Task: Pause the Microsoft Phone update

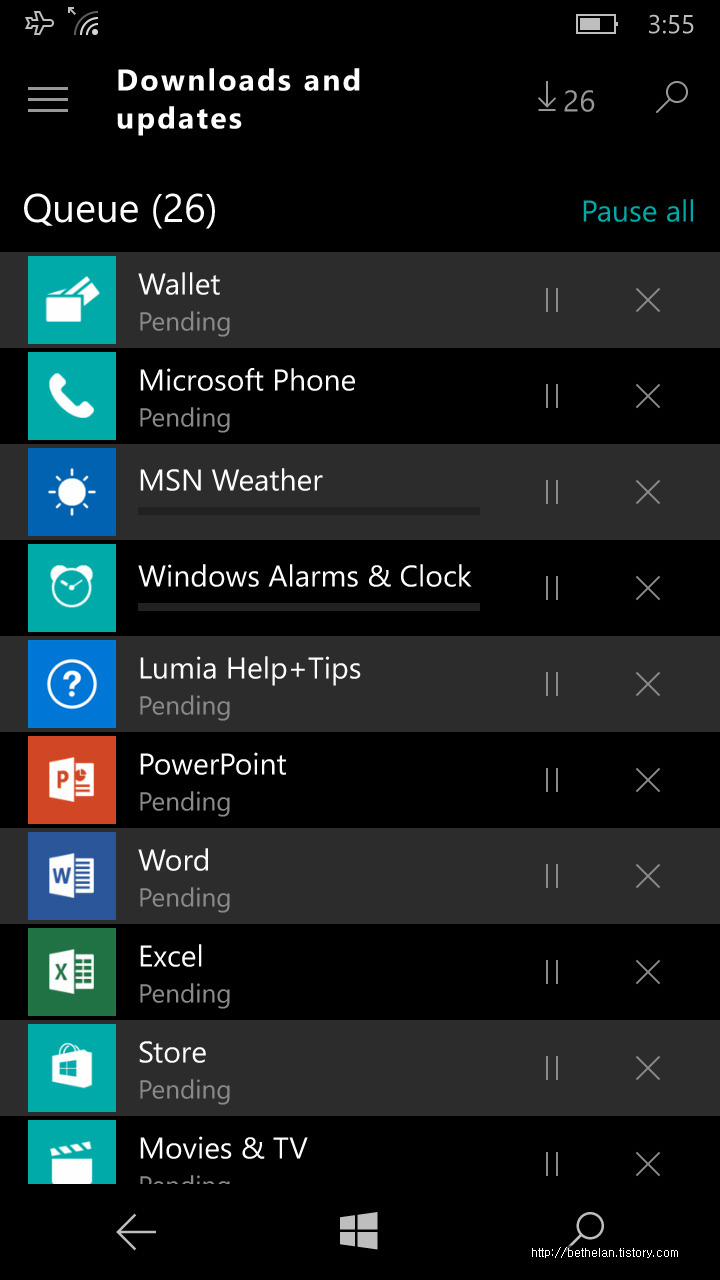Action: point(552,396)
